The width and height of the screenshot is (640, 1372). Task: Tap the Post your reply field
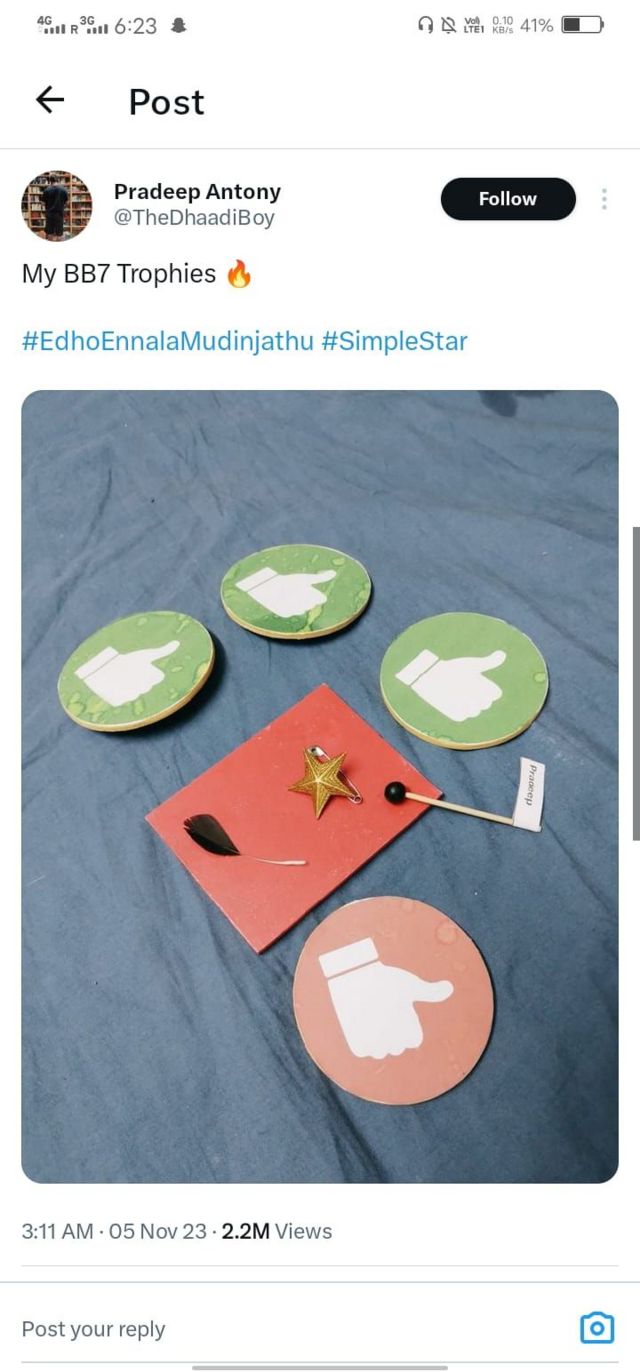250,1329
